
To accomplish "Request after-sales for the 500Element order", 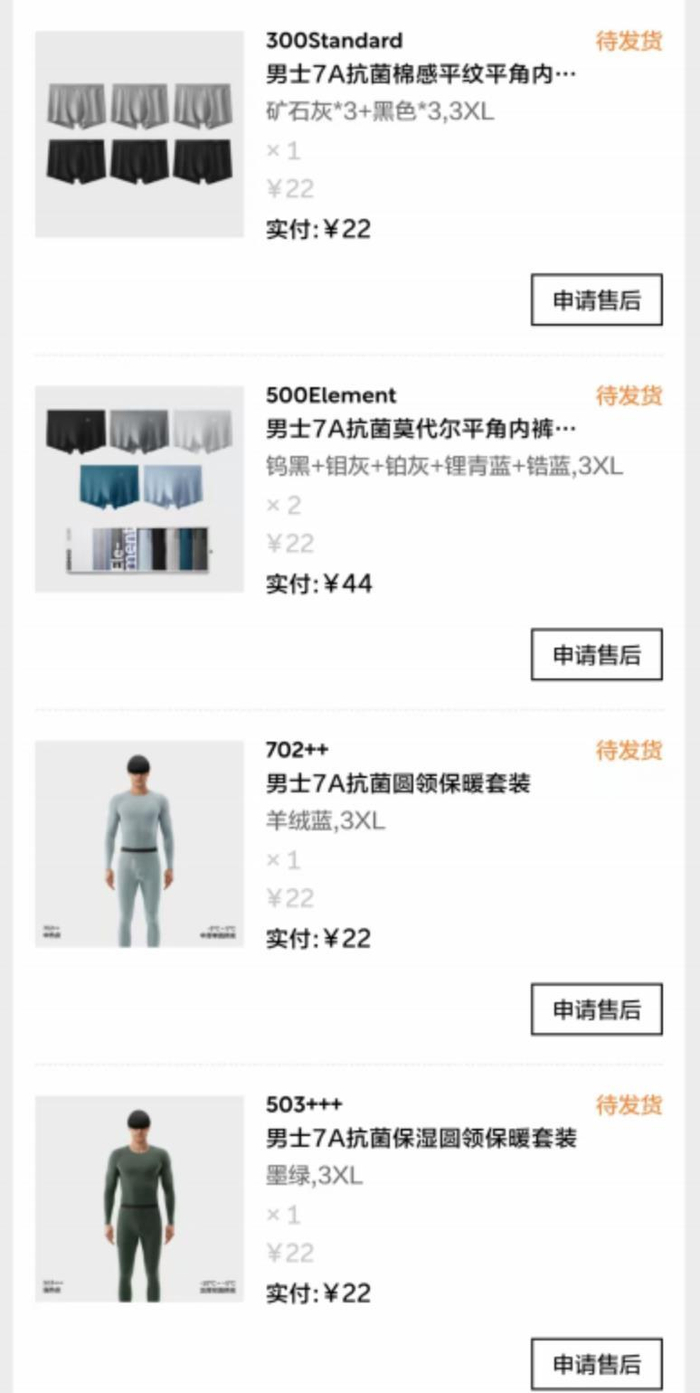I will [596, 655].
